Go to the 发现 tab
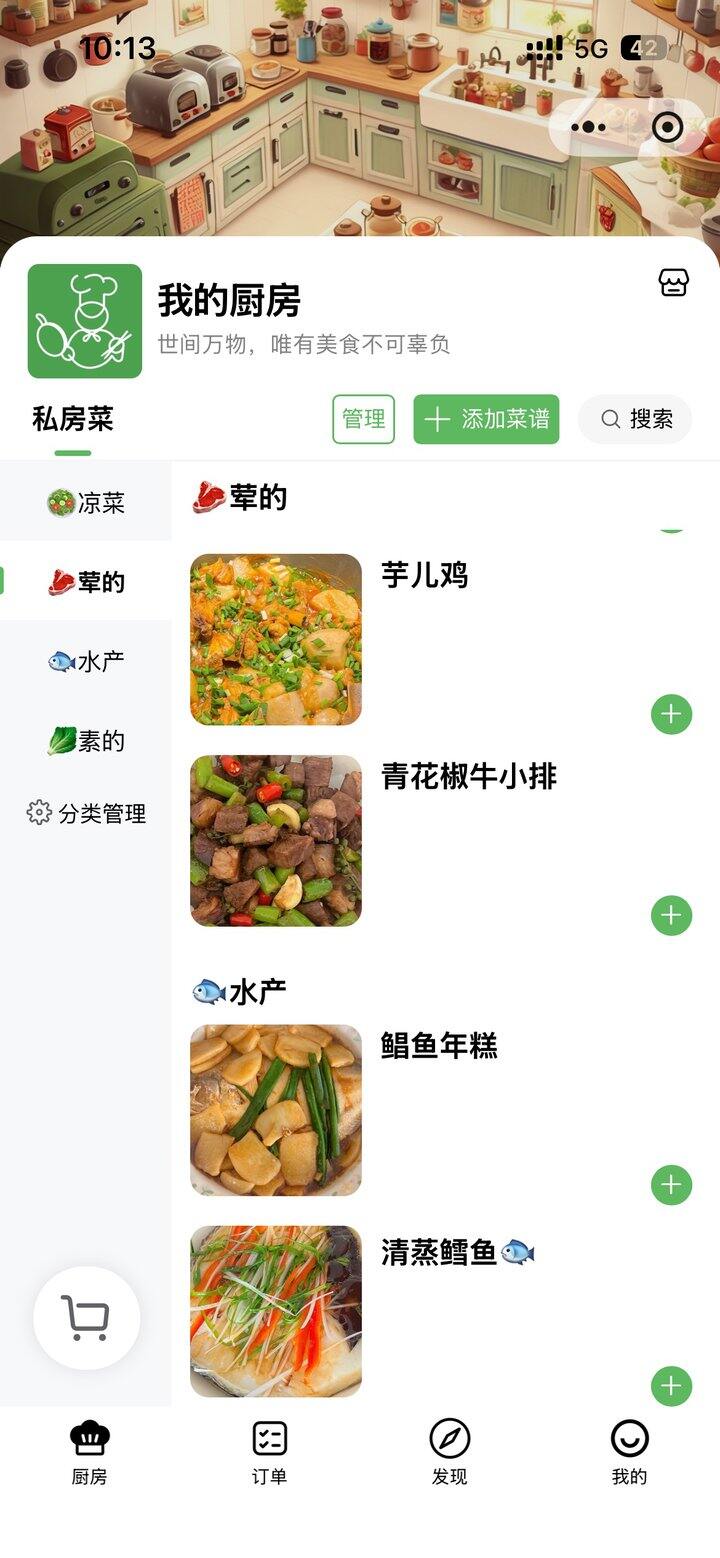This screenshot has height=1558, width=720. [449, 1452]
